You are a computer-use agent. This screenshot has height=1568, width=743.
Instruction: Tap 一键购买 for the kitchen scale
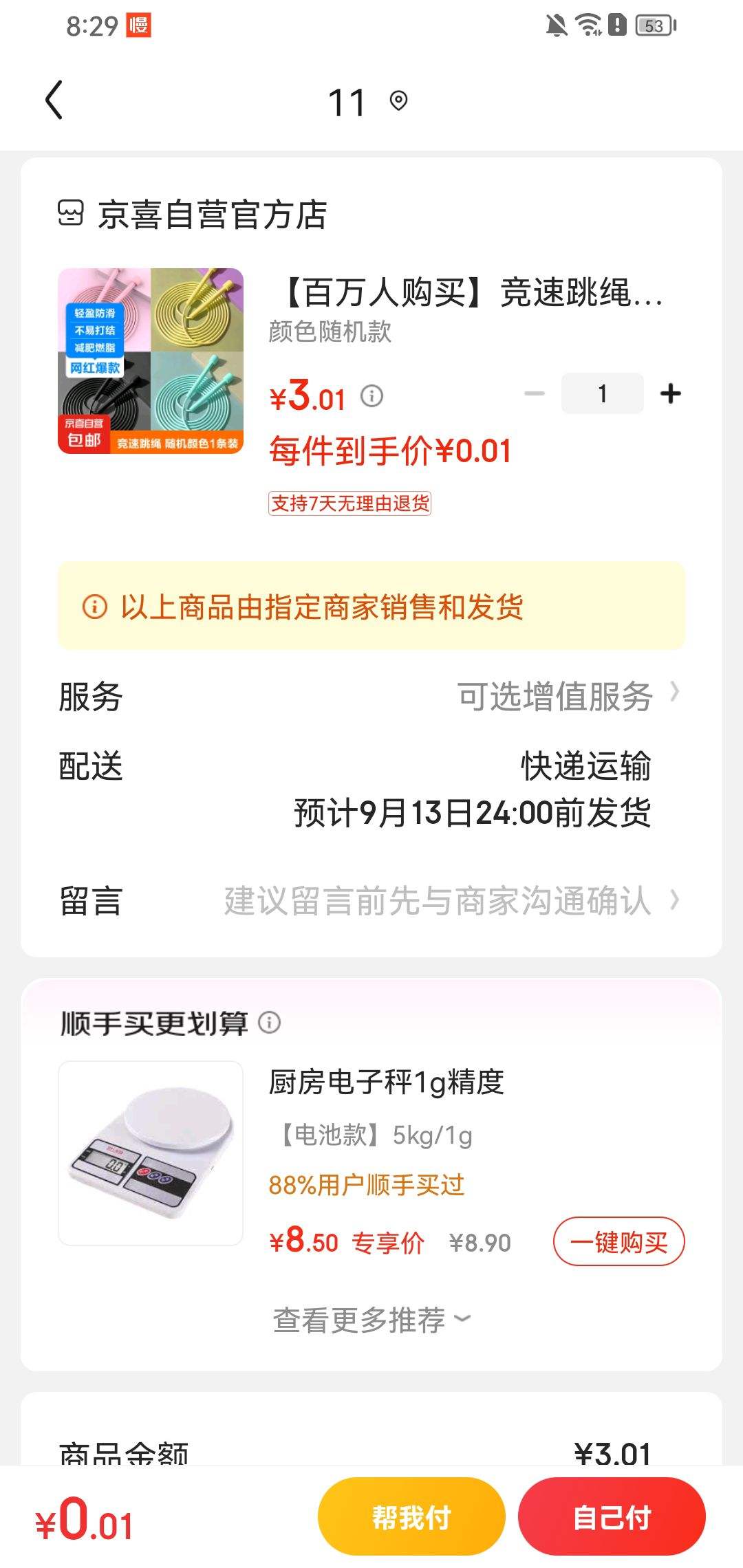tap(618, 1241)
